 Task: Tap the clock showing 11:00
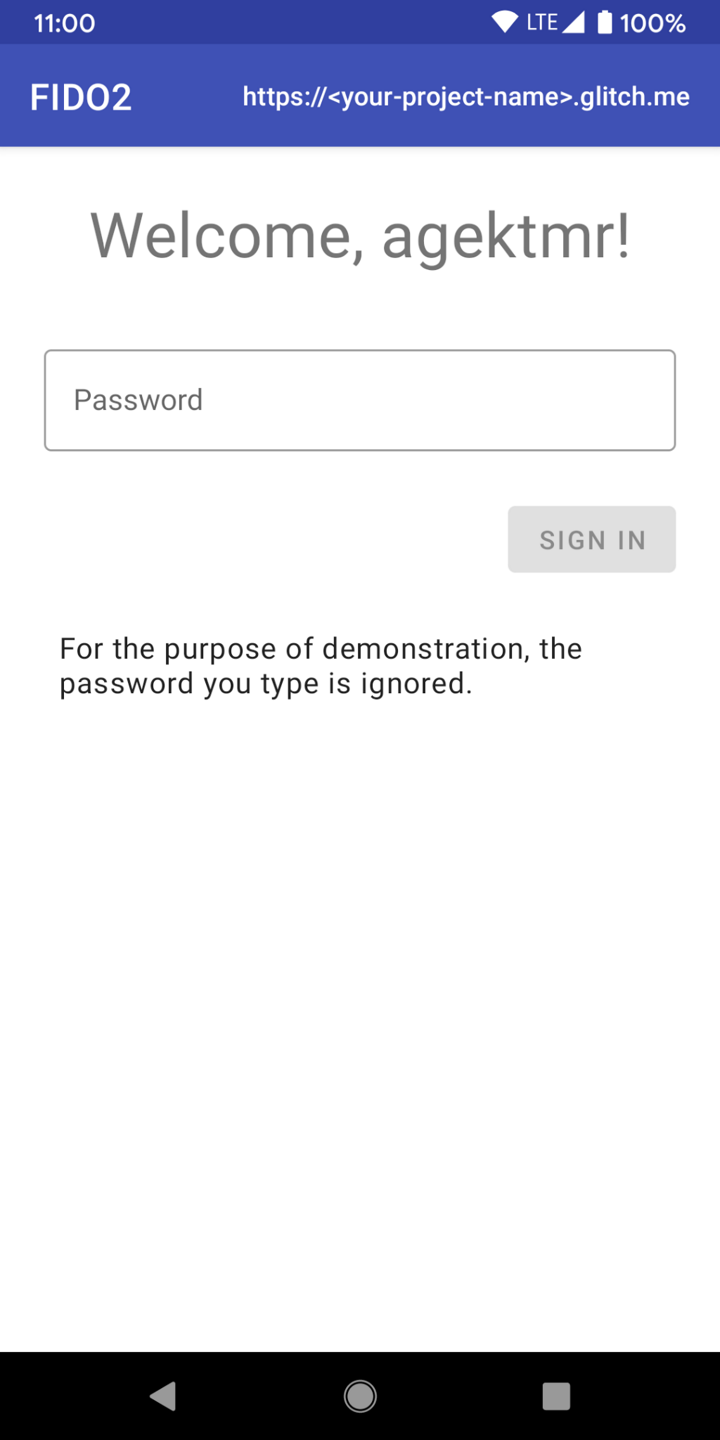coord(64,22)
